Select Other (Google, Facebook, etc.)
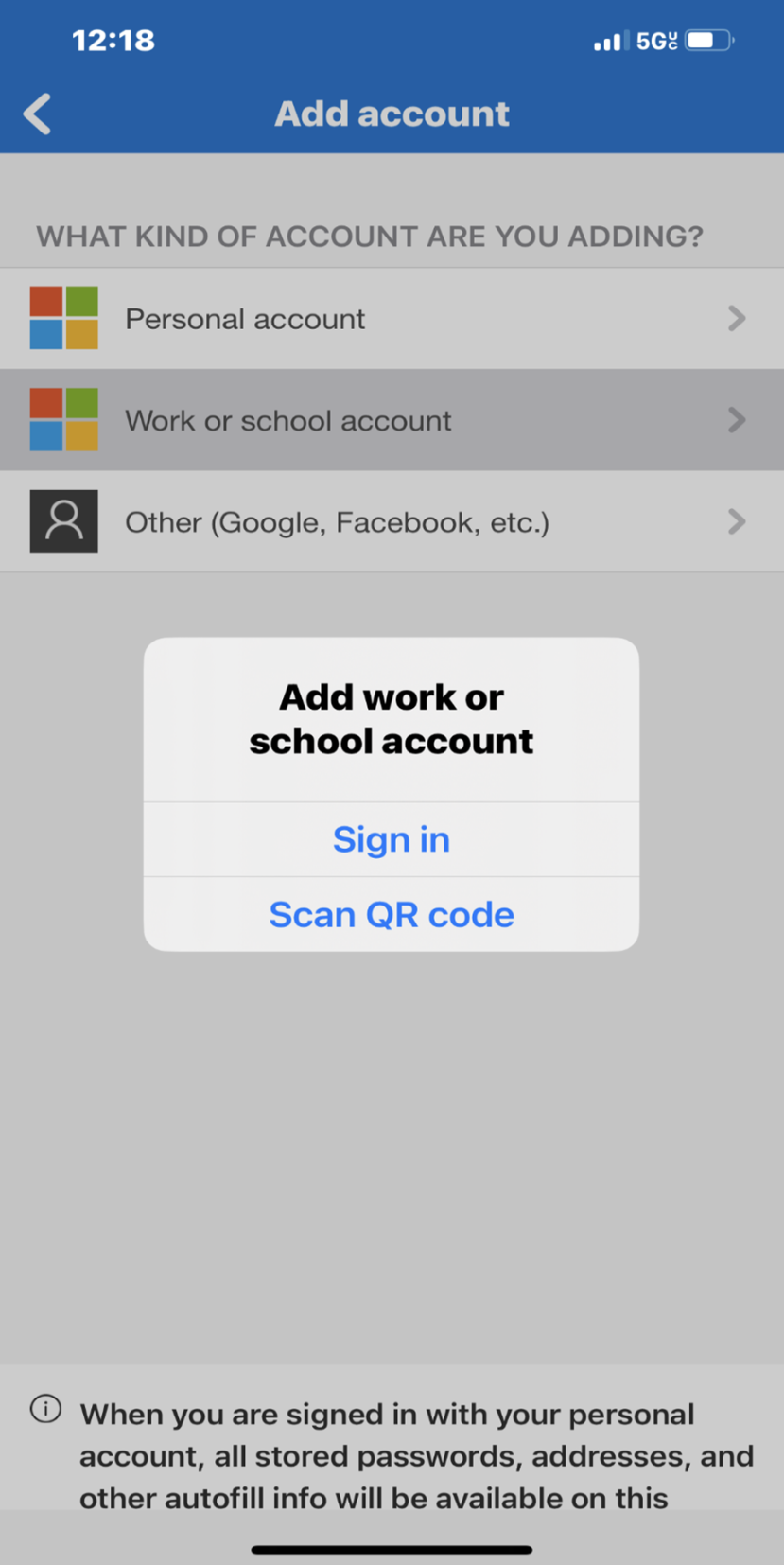Screen dimensions: 784x1565 point(392,521)
